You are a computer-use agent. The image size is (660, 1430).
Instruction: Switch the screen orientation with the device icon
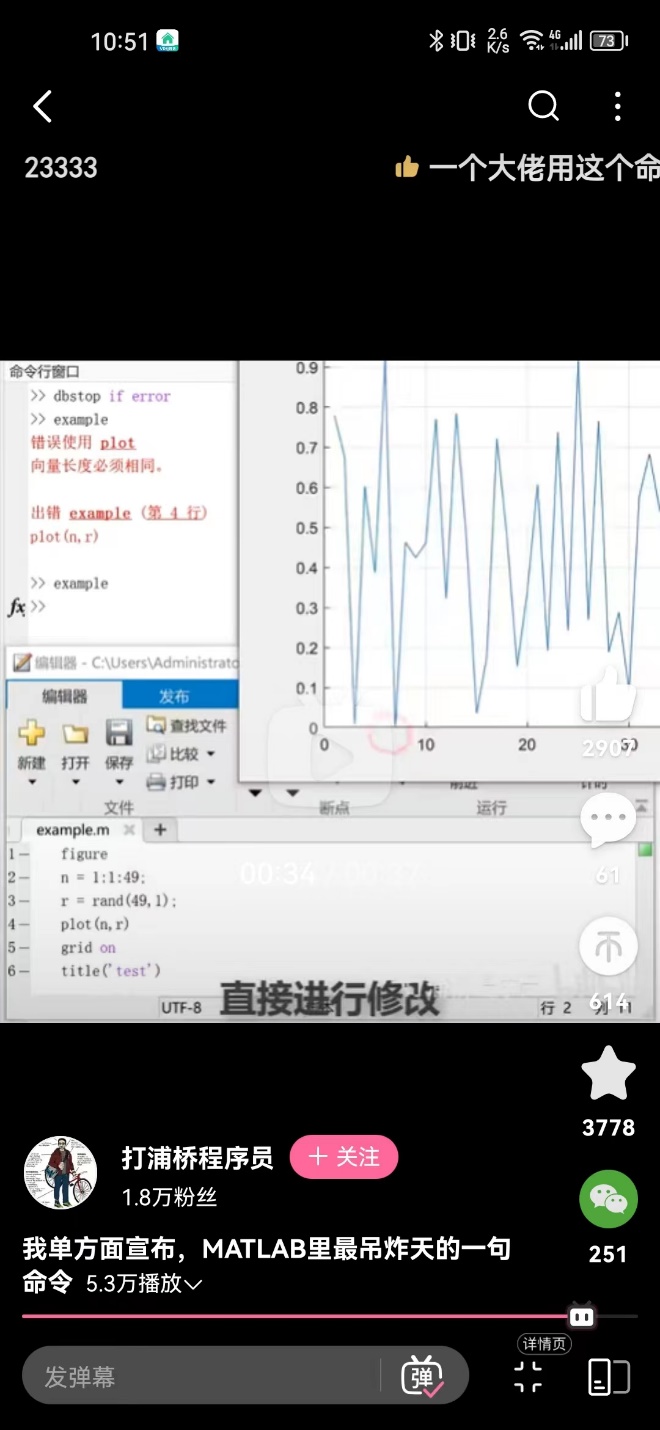pyautogui.click(x=608, y=1377)
